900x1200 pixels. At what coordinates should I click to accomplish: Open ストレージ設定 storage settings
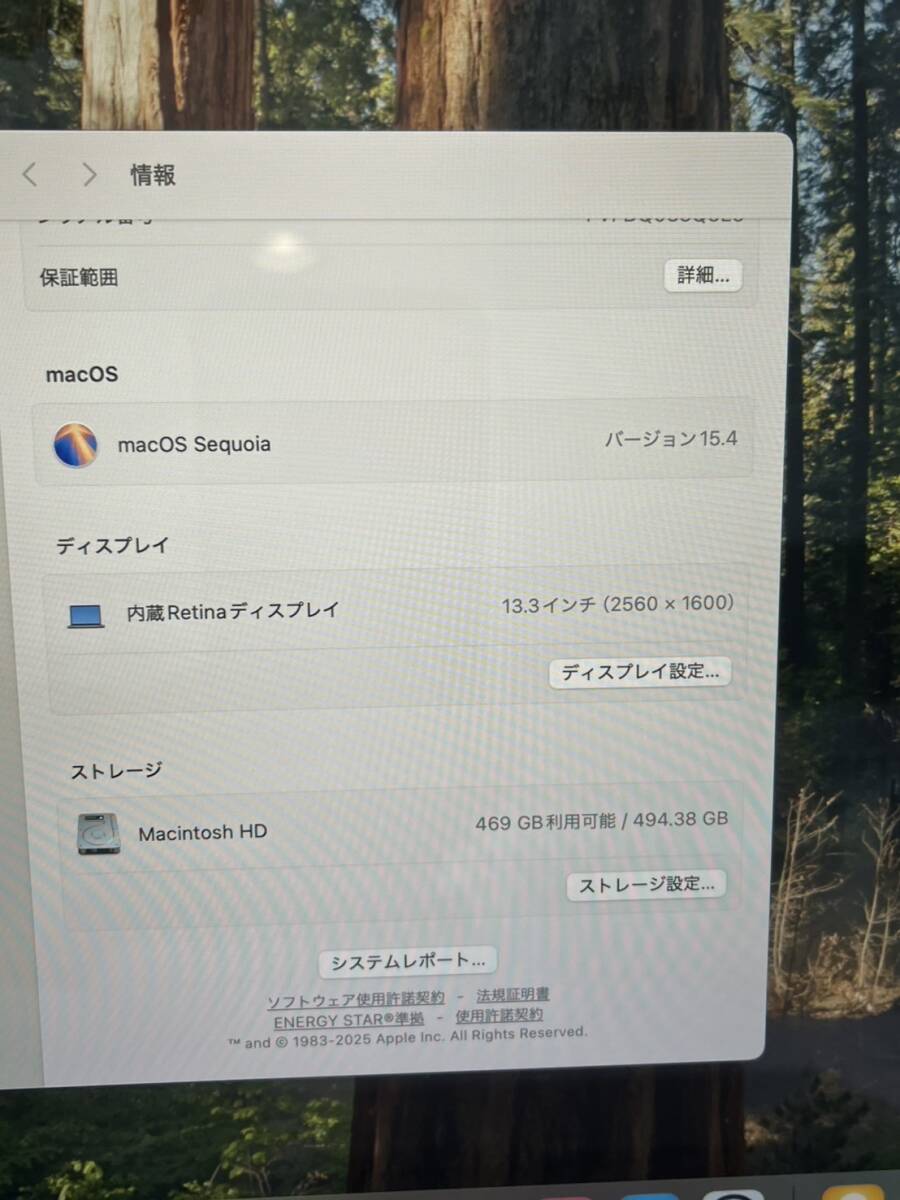pyautogui.click(x=646, y=885)
